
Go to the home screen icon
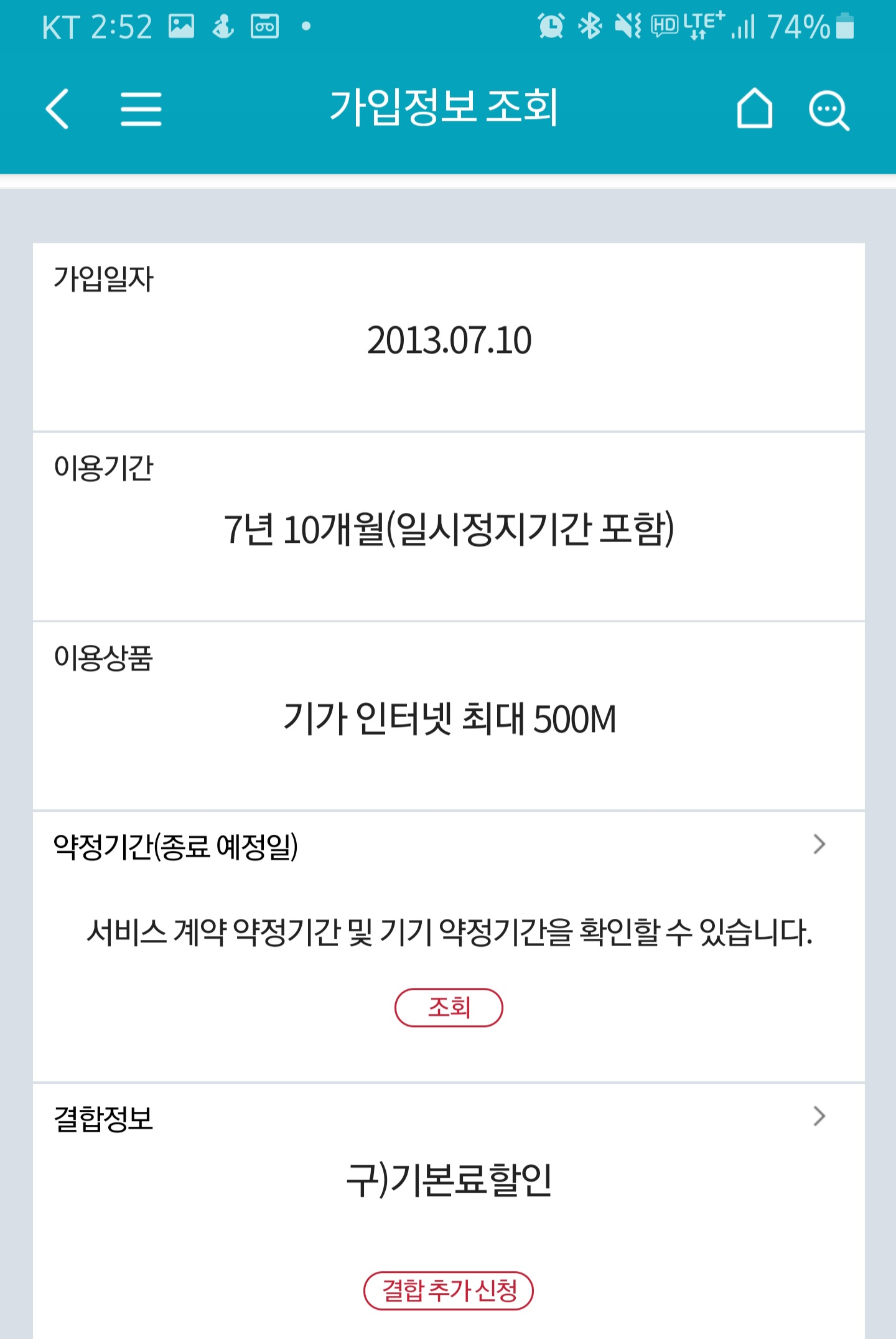754,109
